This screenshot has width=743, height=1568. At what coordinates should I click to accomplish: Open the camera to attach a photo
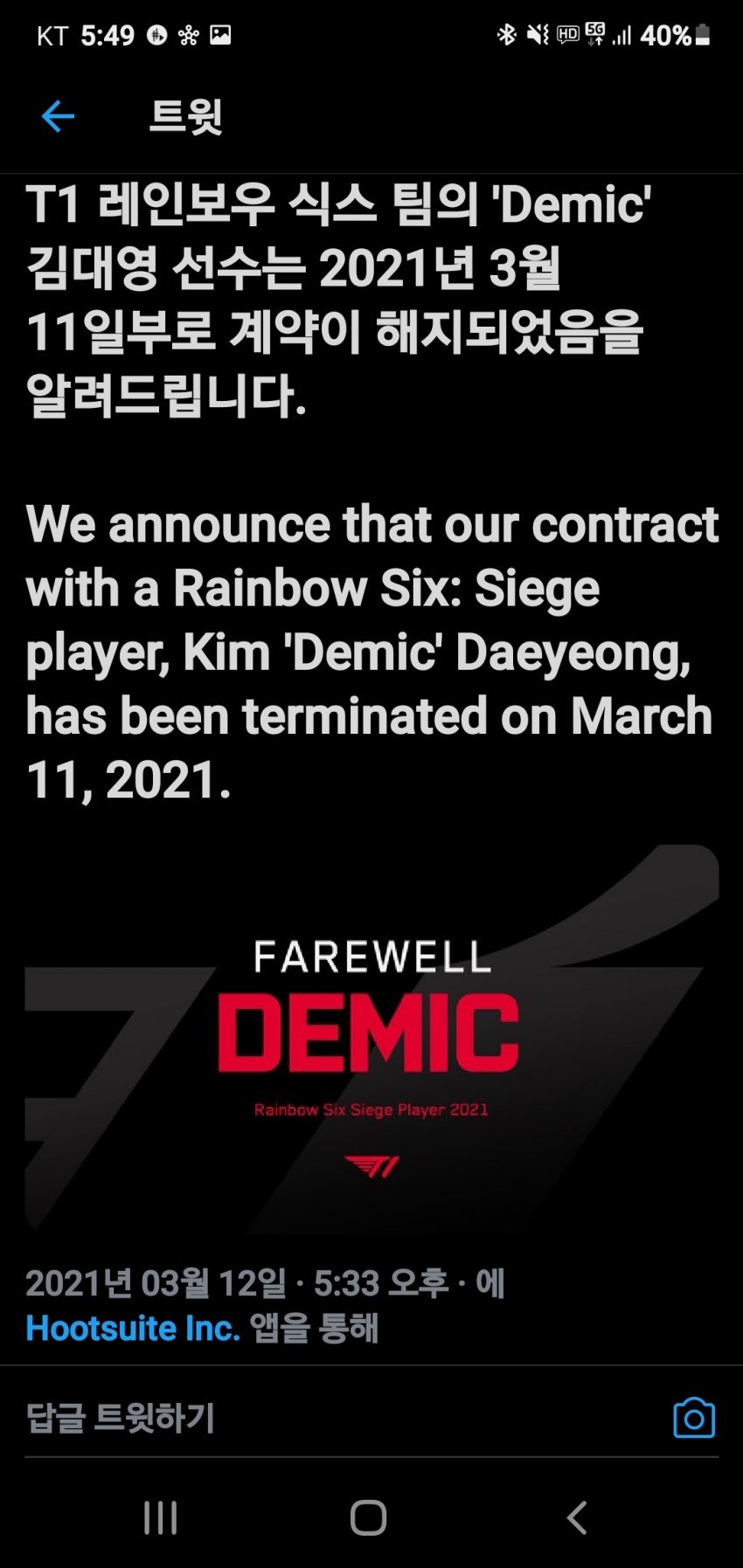click(694, 1418)
